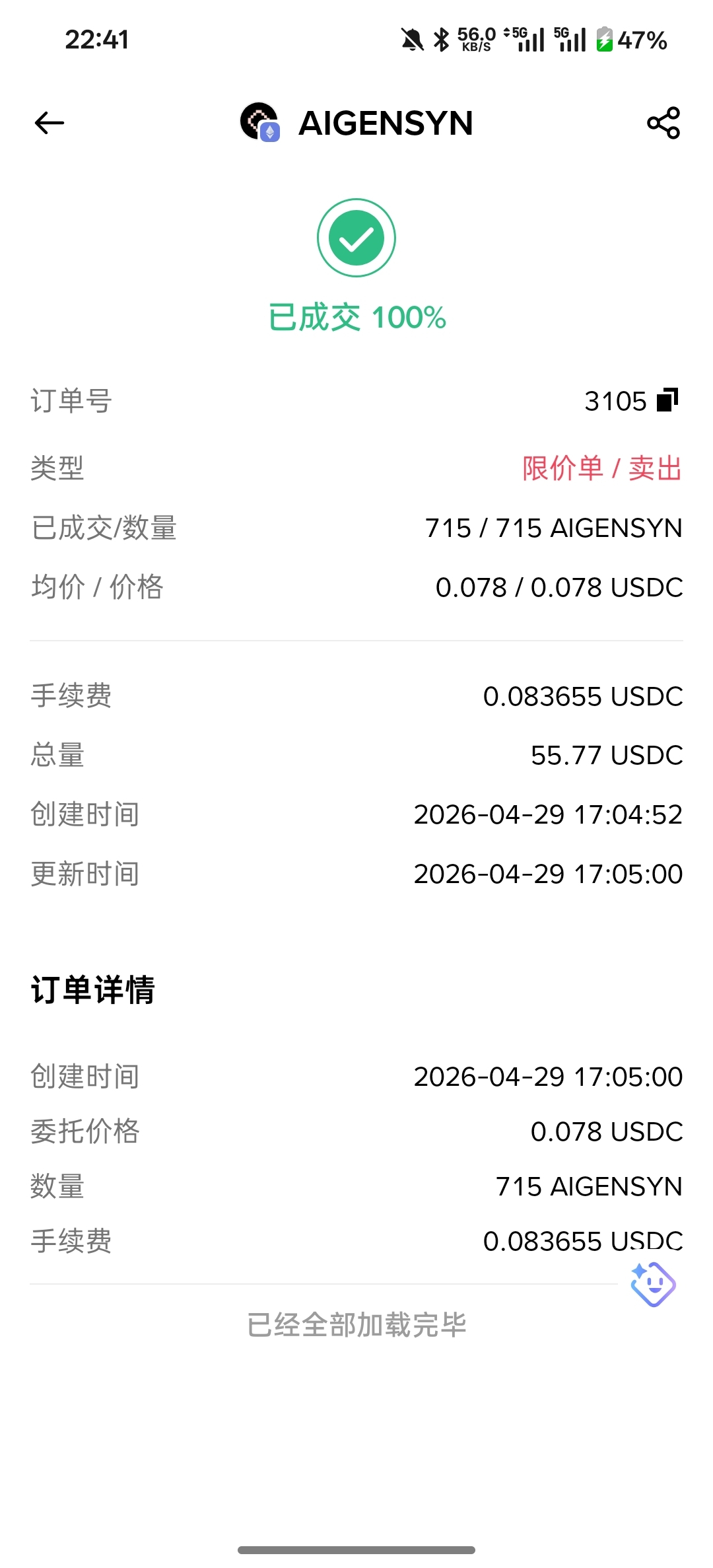
Task: Open the floating AI assistant icon
Action: coord(652,1284)
